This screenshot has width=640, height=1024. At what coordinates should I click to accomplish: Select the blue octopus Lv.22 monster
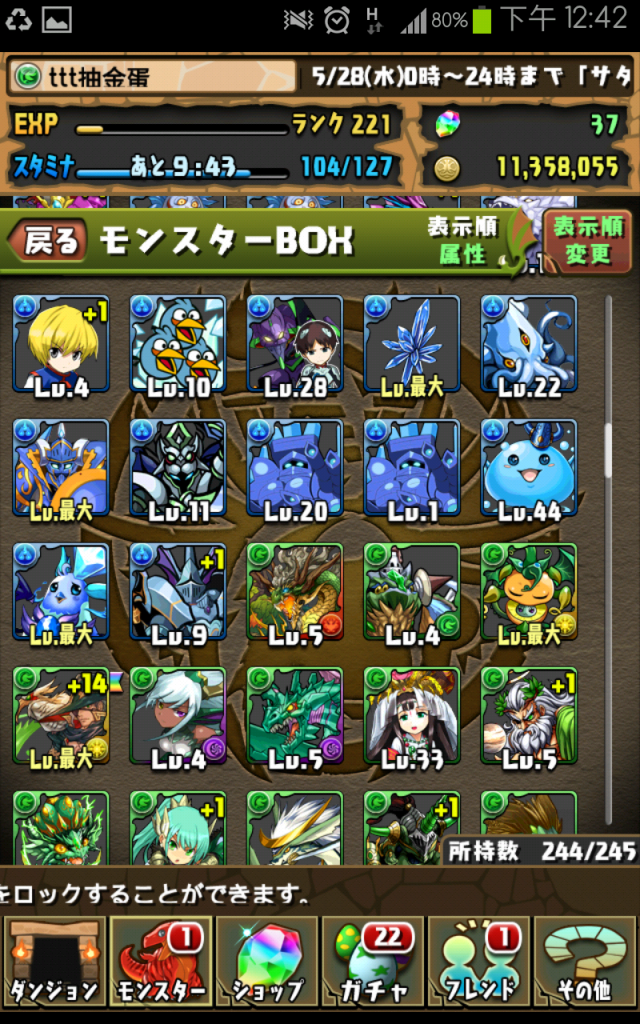pyautogui.click(x=529, y=345)
